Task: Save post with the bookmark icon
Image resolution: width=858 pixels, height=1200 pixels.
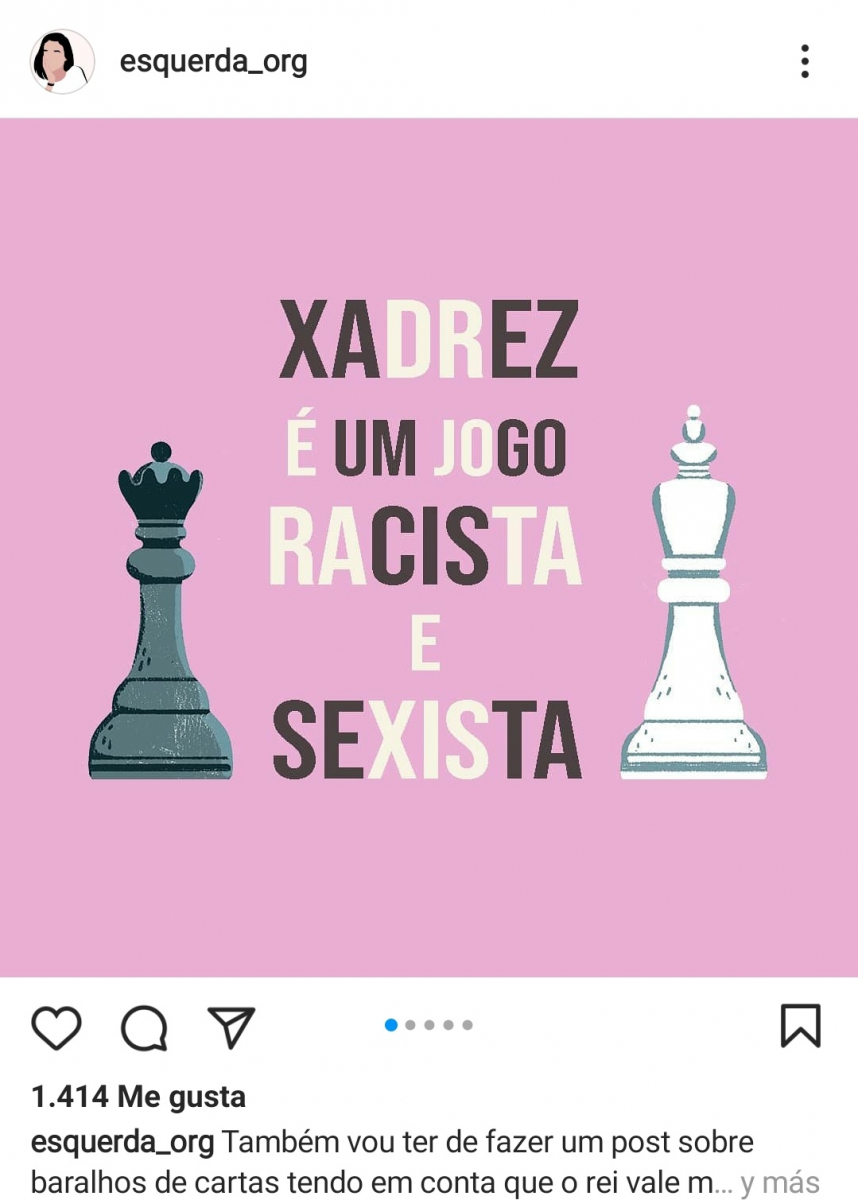Action: (x=800, y=1026)
